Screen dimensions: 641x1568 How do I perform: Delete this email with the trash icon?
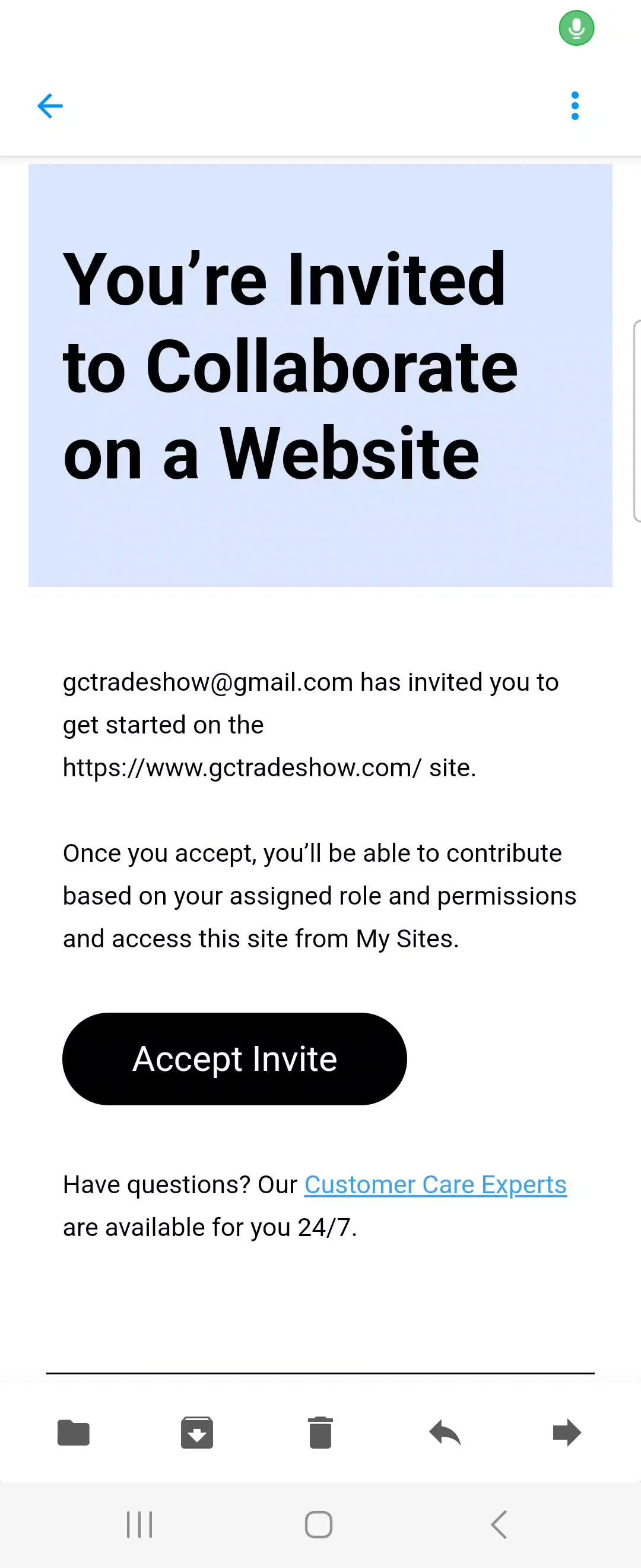pyautogui.click(x=320, y=1432)
